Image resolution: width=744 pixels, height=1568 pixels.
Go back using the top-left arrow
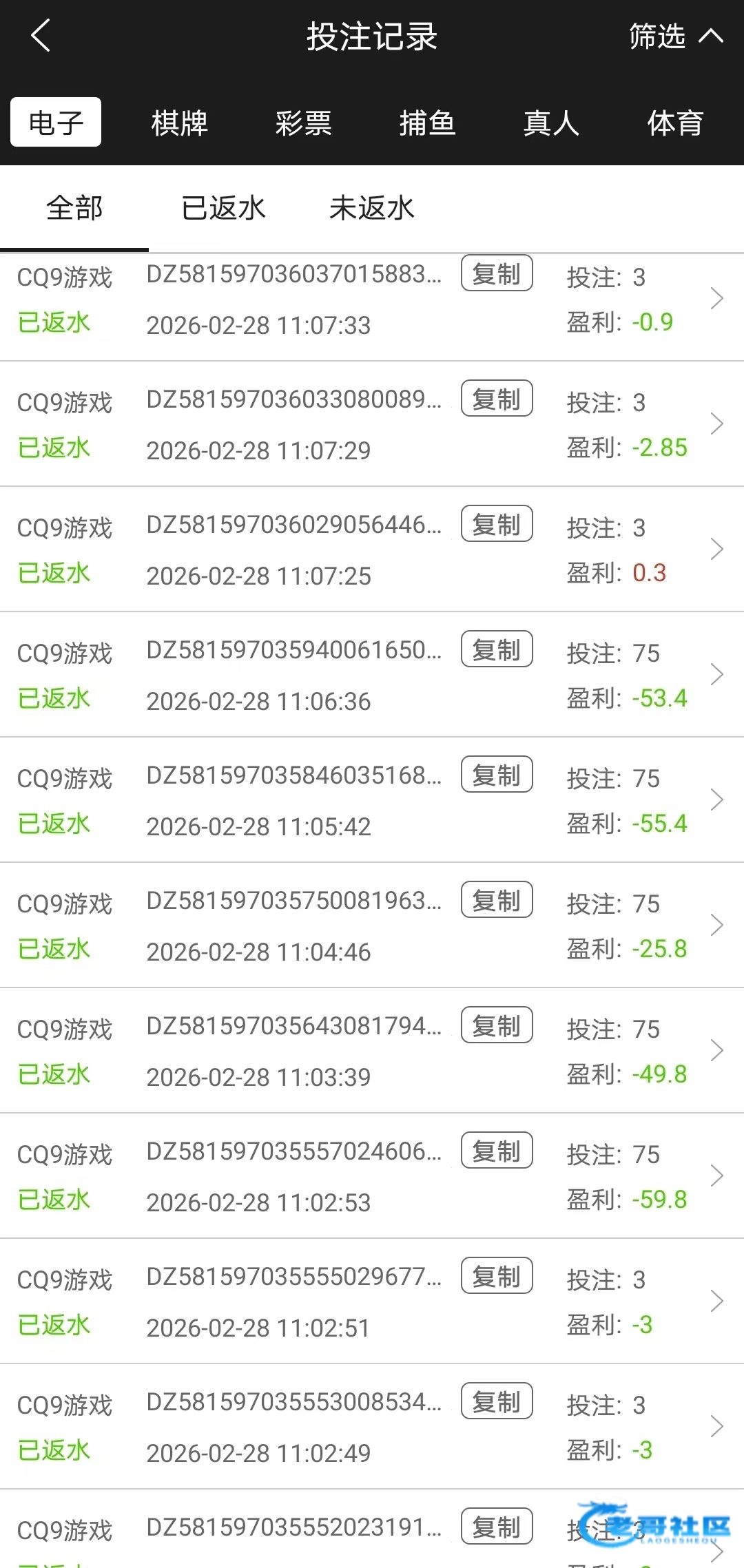pyautogui.click(x=41, y=36)
